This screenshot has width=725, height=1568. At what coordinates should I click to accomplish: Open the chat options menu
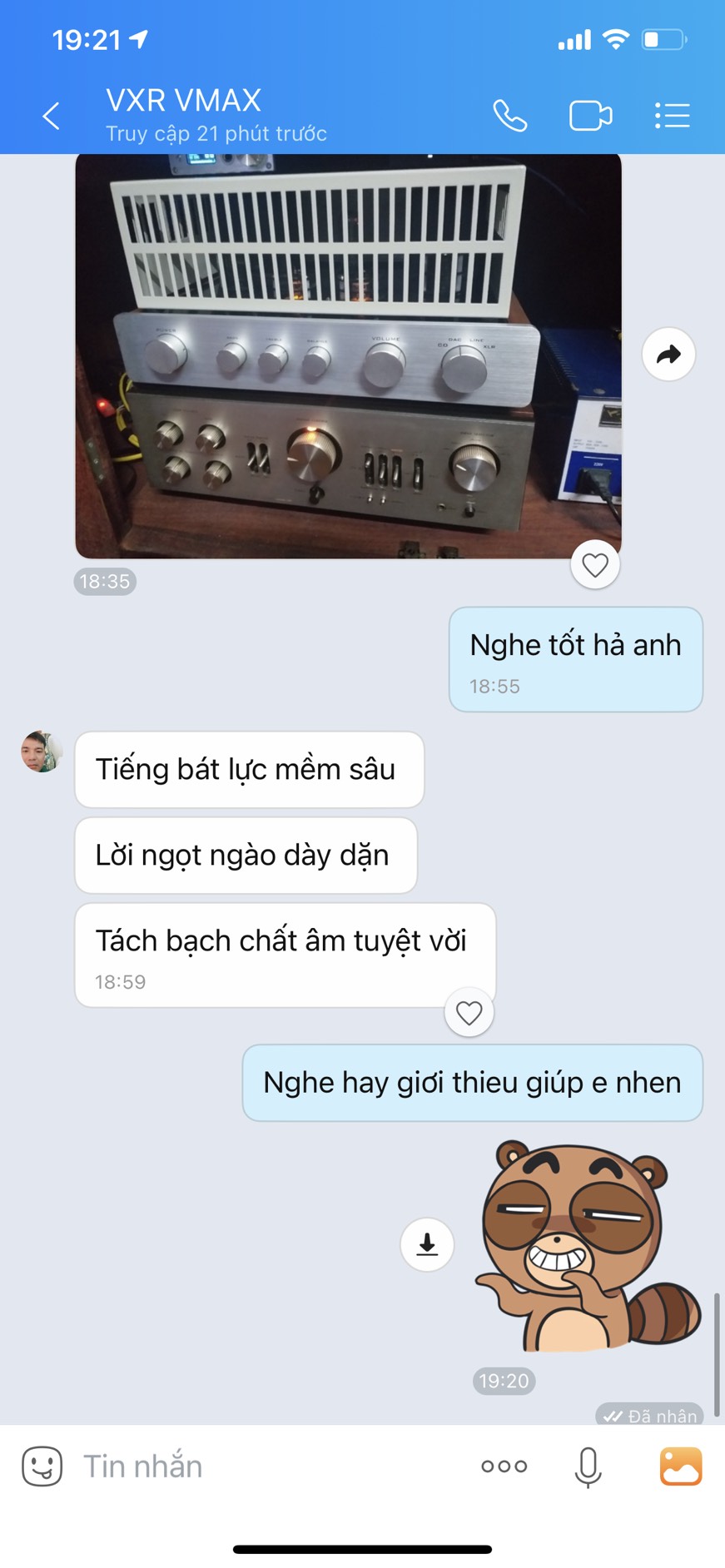[x=672, y=116]
